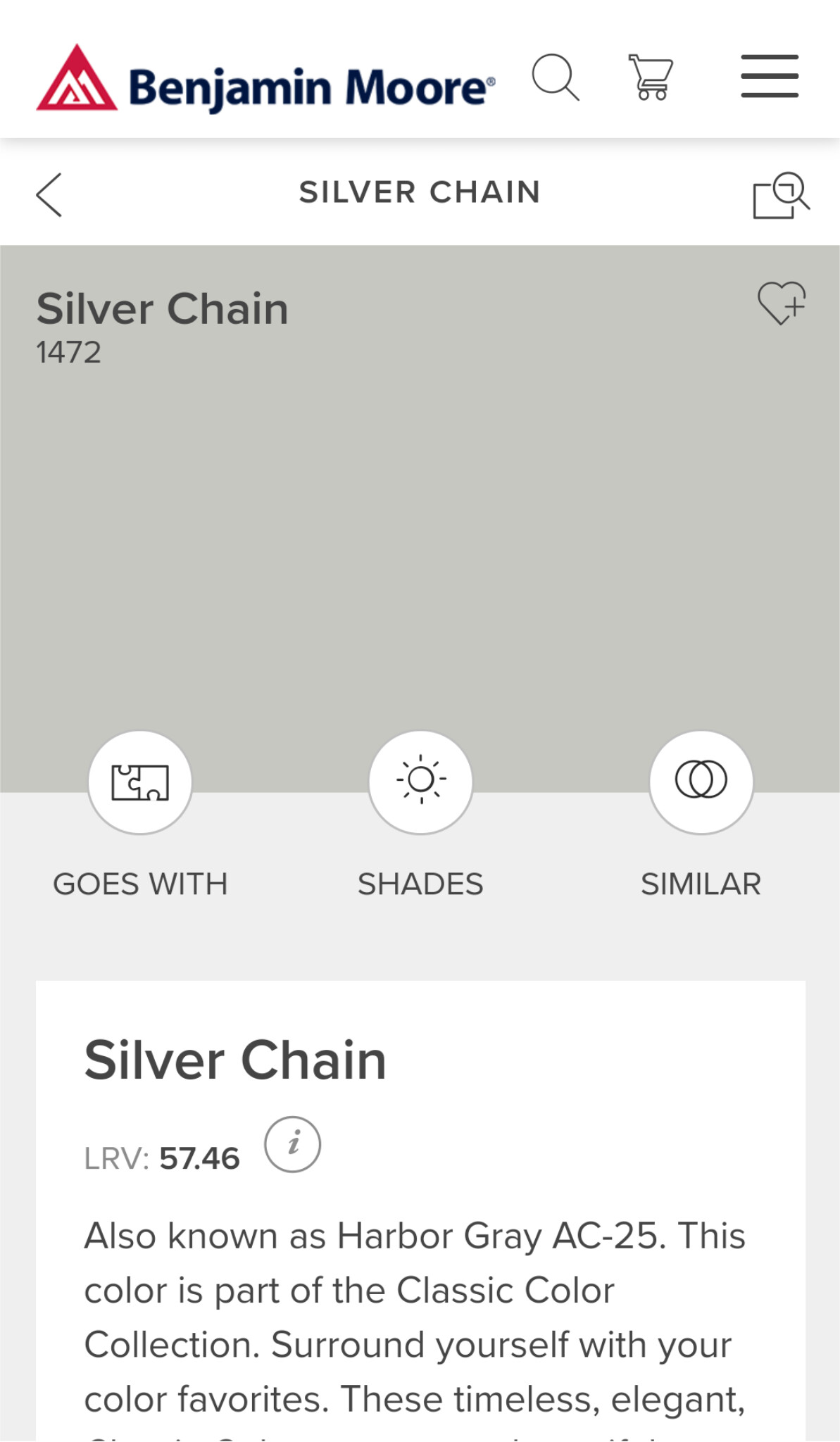
Task: Show shades of Silver Chain
Action: tap(420, 782)
